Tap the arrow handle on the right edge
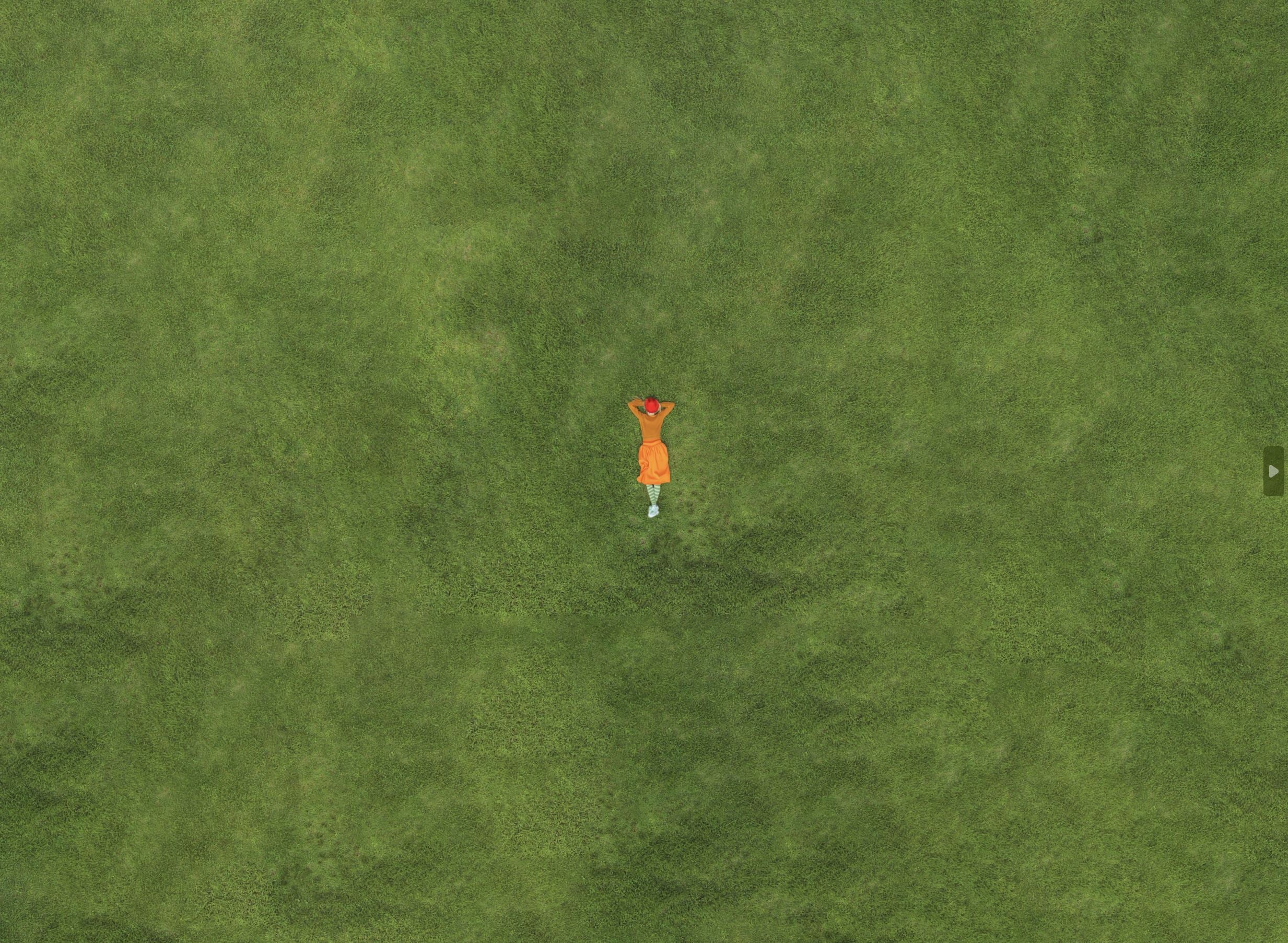The height and width of the screenshot is (943, 1288). tap(1274, 471)
